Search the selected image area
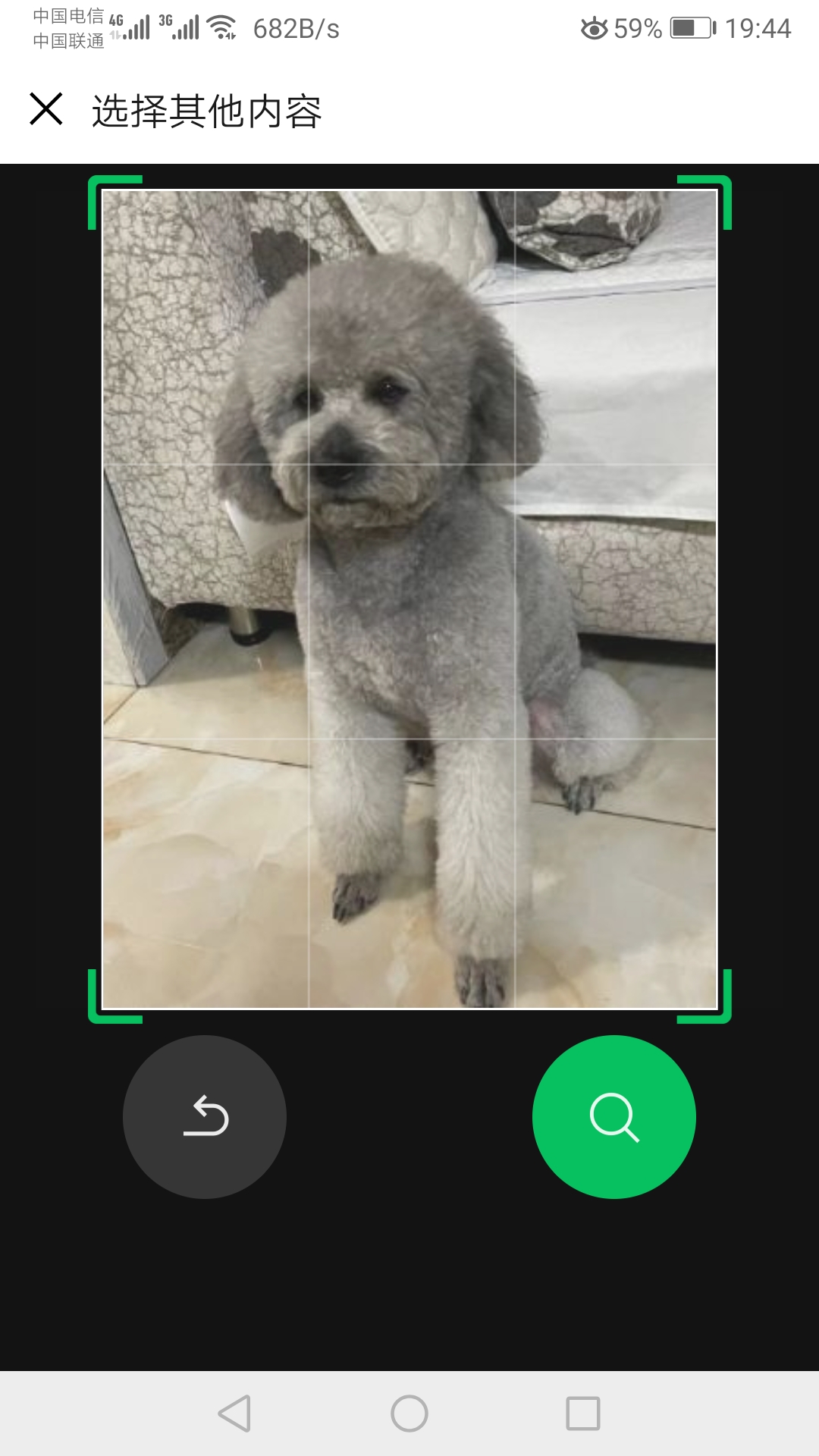 coord(614,1116)
